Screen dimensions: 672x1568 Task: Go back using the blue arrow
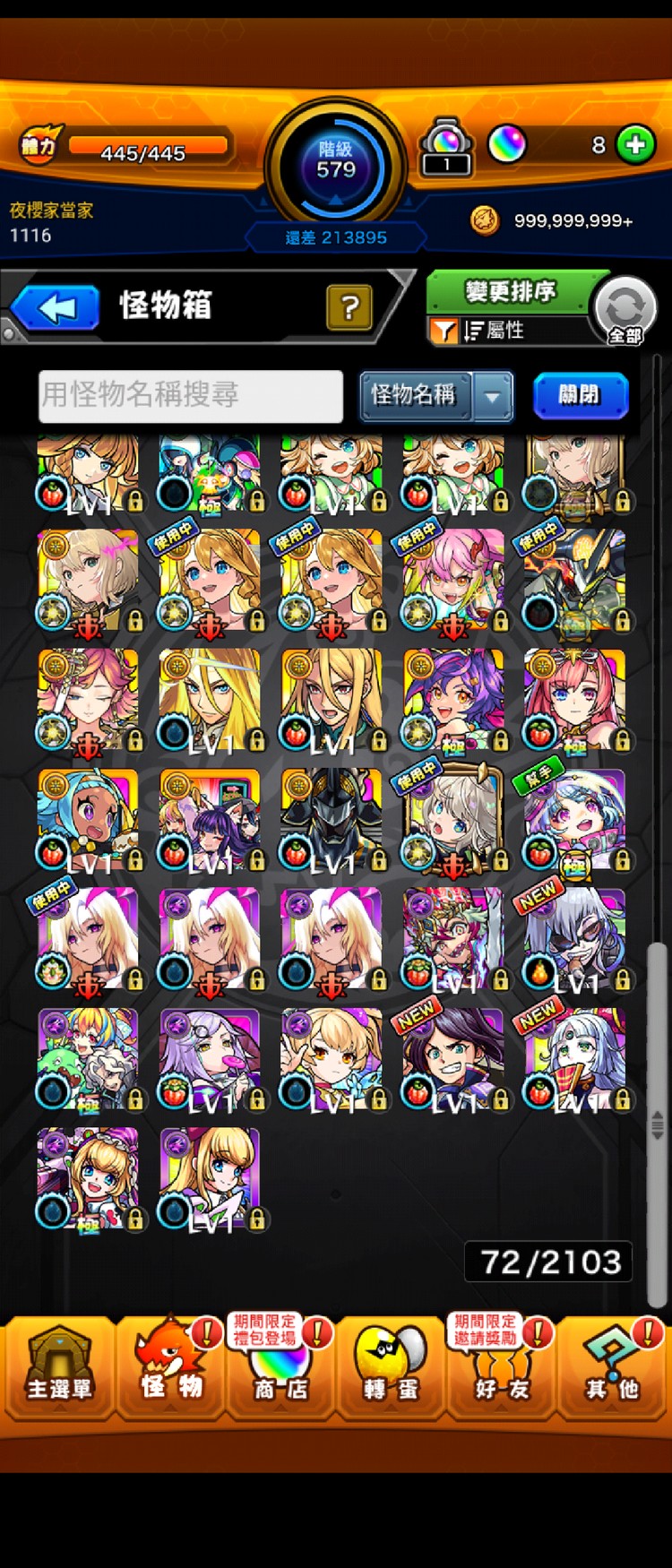tap(56, 308)
